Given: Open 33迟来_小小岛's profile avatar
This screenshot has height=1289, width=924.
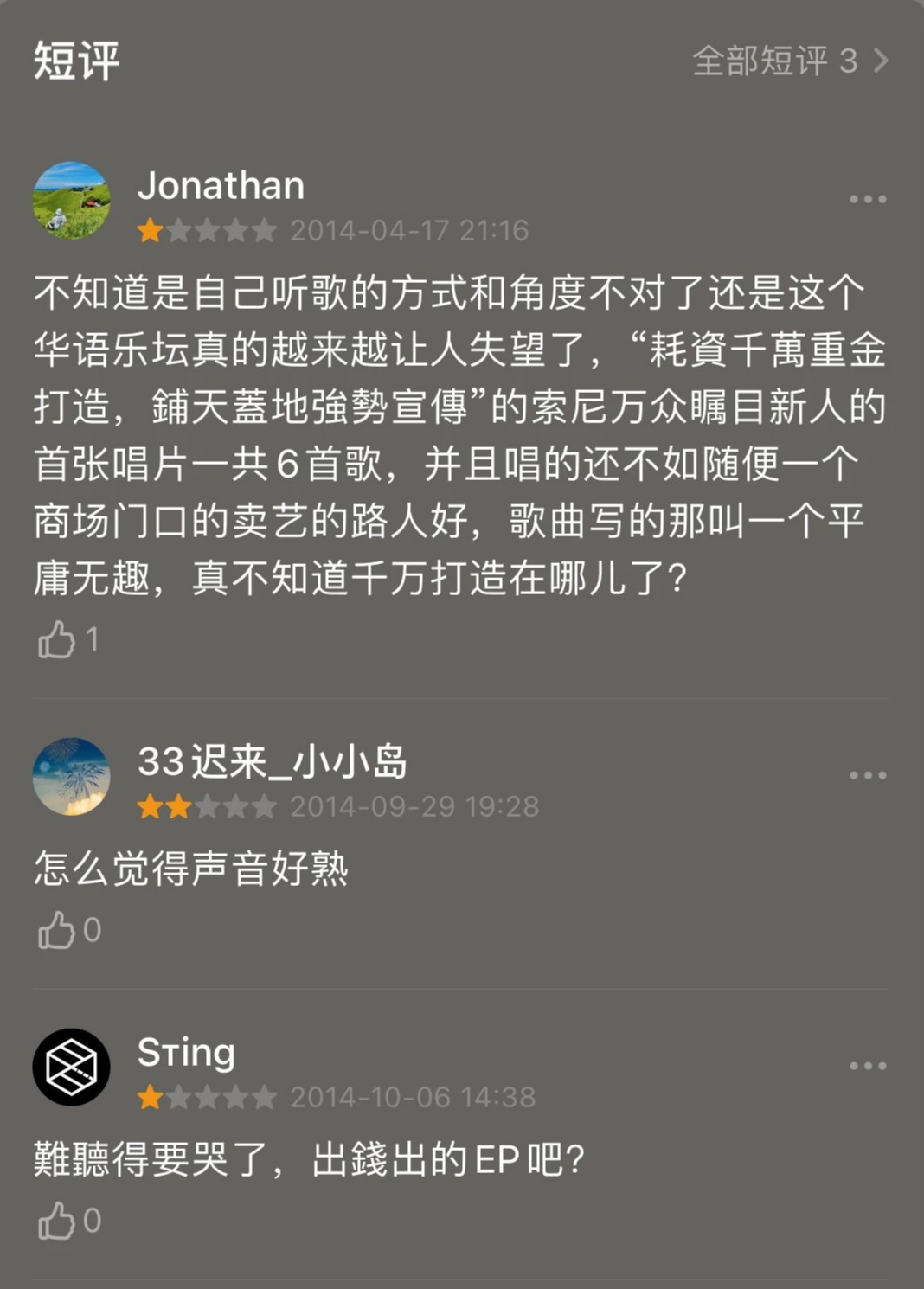Looking at the screenshot, I should tap(71, 776).
